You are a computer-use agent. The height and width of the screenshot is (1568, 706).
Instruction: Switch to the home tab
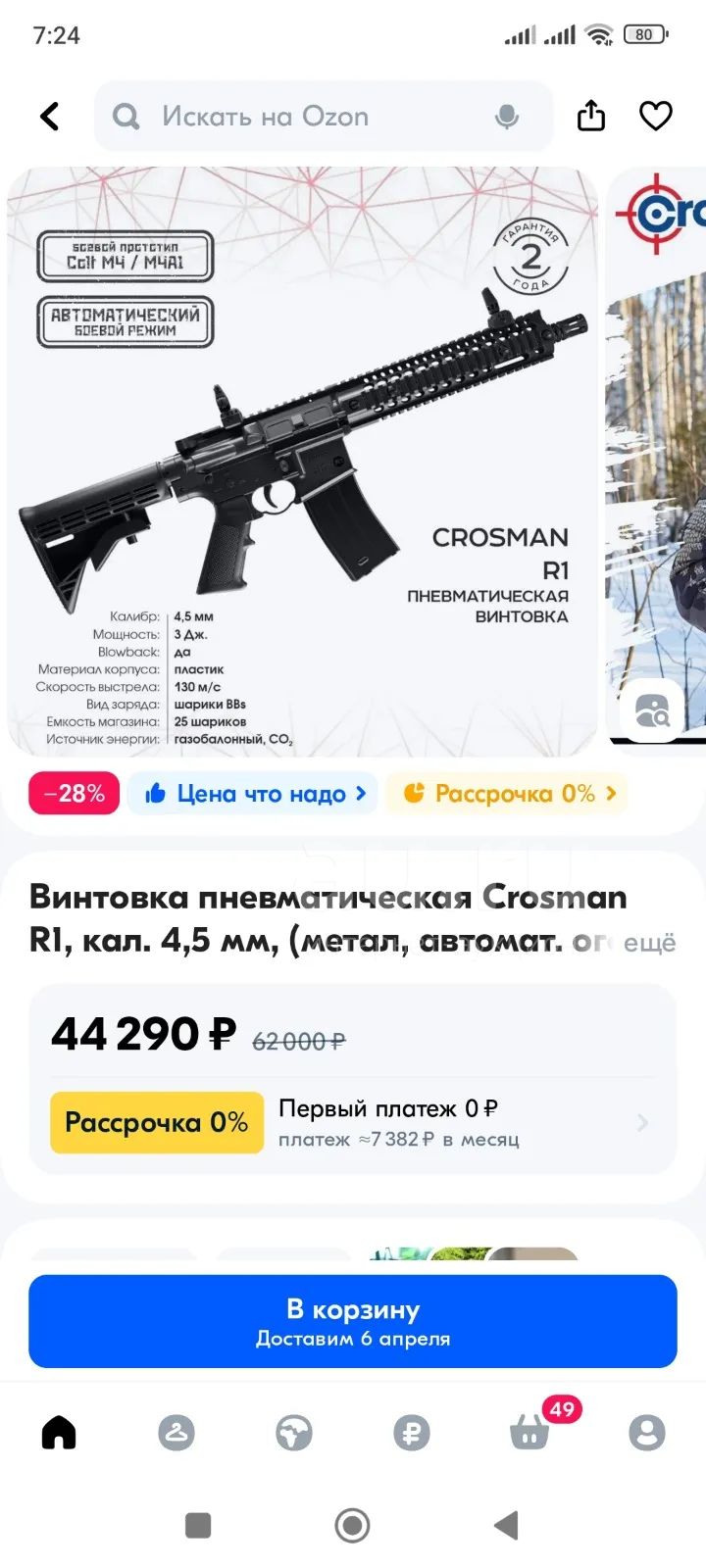tap(59, 1433)
